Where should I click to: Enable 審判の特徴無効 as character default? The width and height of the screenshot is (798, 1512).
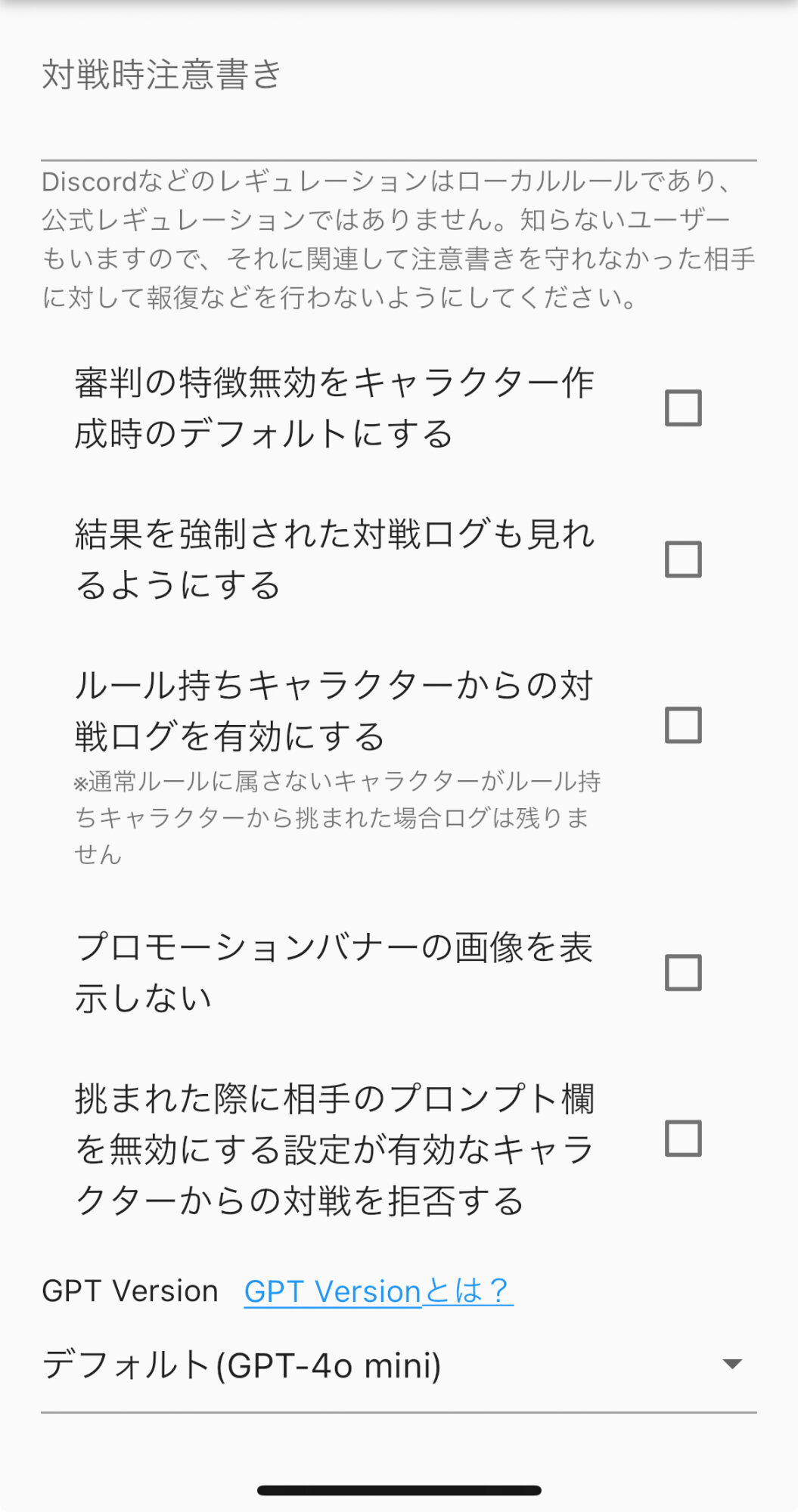(x=683, y=408)
